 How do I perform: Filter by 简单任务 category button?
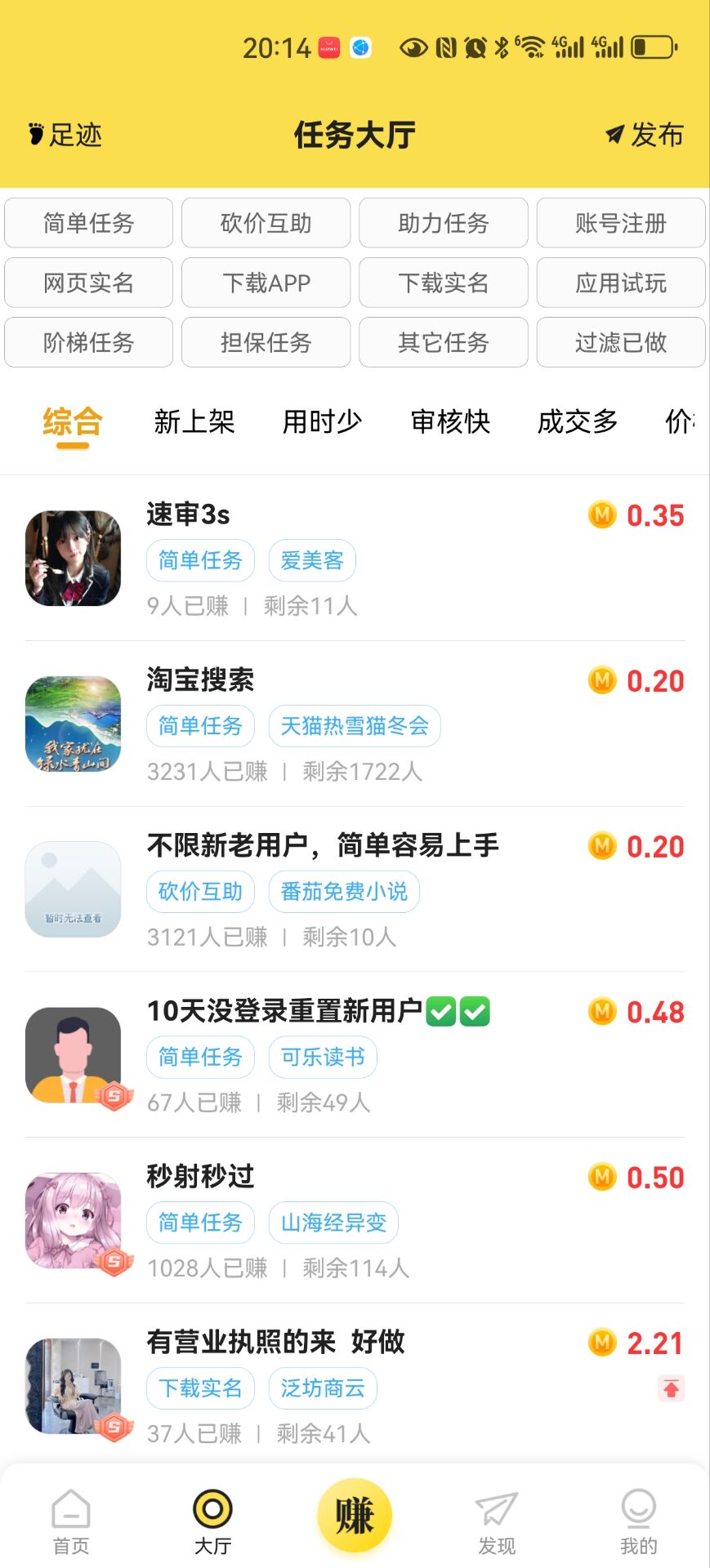(x=88, y=223)
